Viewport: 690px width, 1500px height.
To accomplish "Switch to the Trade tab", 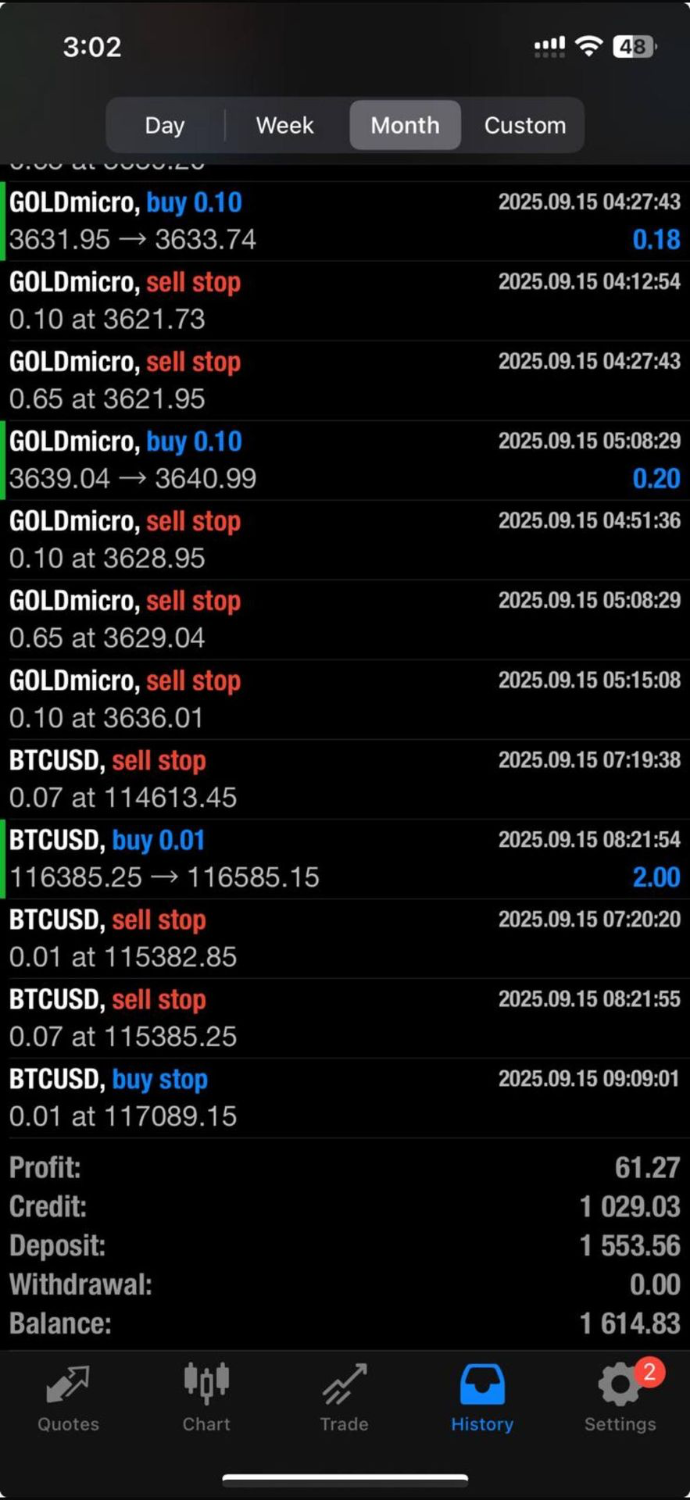I will [x=344, y=1400].
